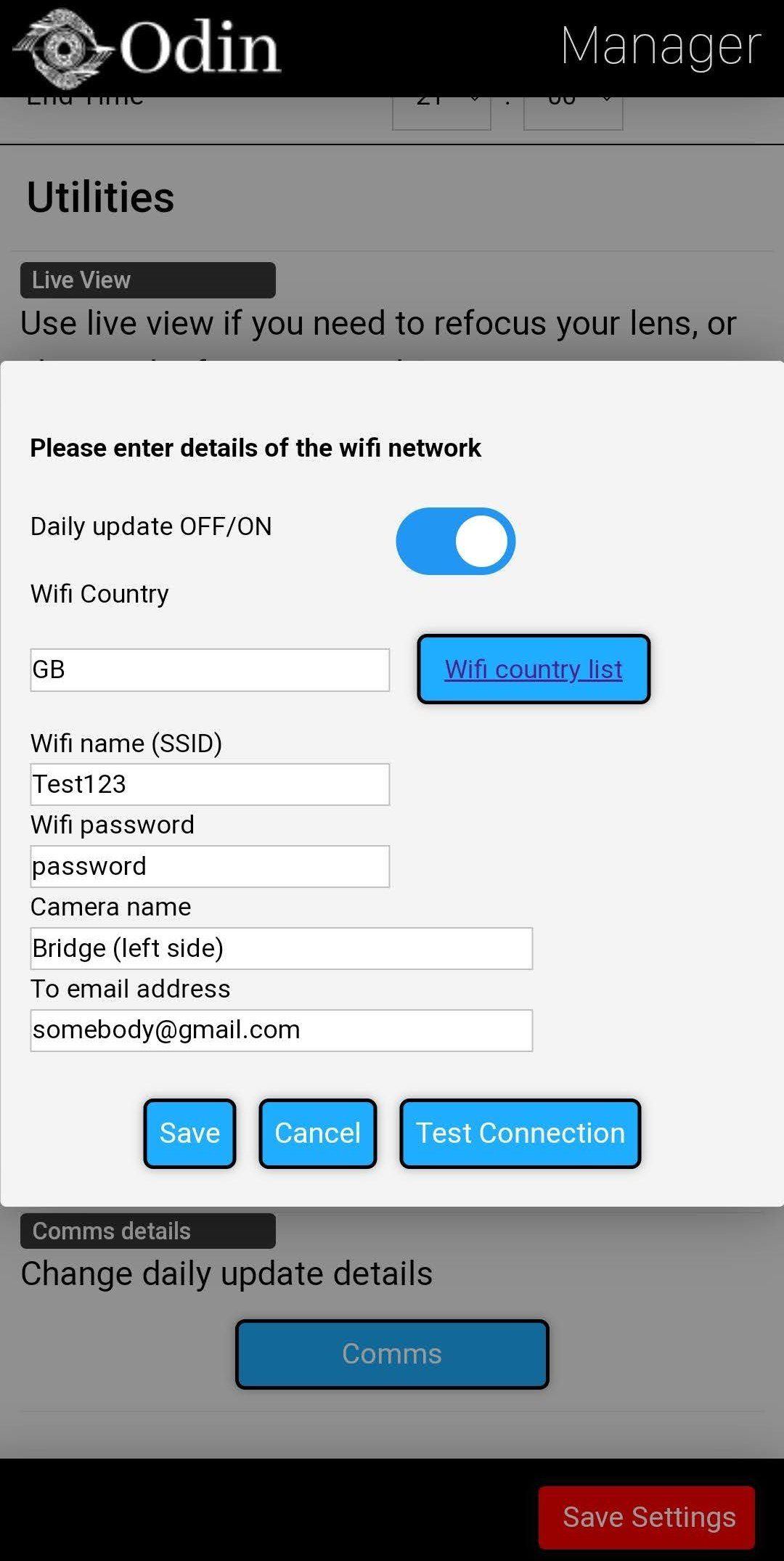Edit the Camera name field
Screen dimensions: 784x1561
[281, 948]
